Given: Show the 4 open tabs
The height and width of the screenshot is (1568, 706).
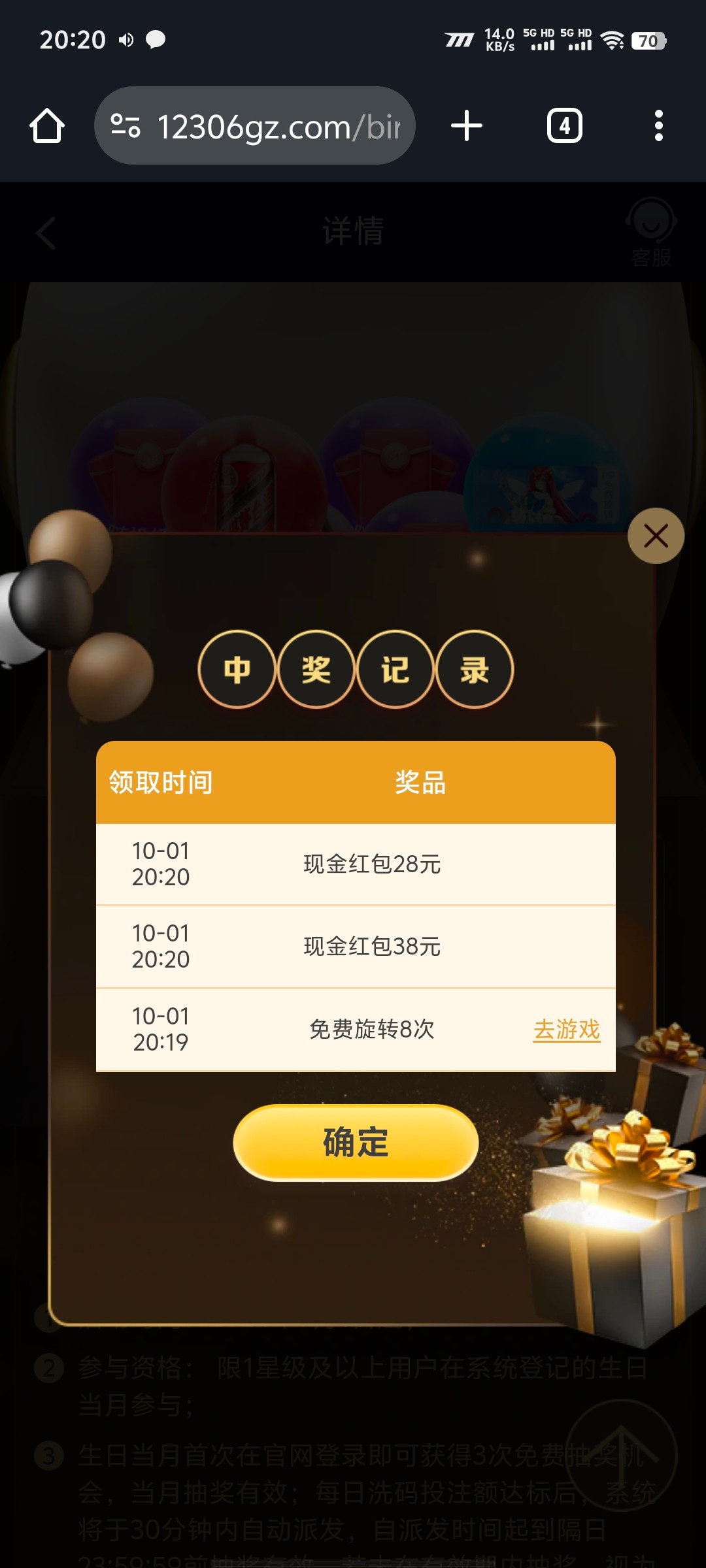Looking at the screenshot, I should [564, 125].
